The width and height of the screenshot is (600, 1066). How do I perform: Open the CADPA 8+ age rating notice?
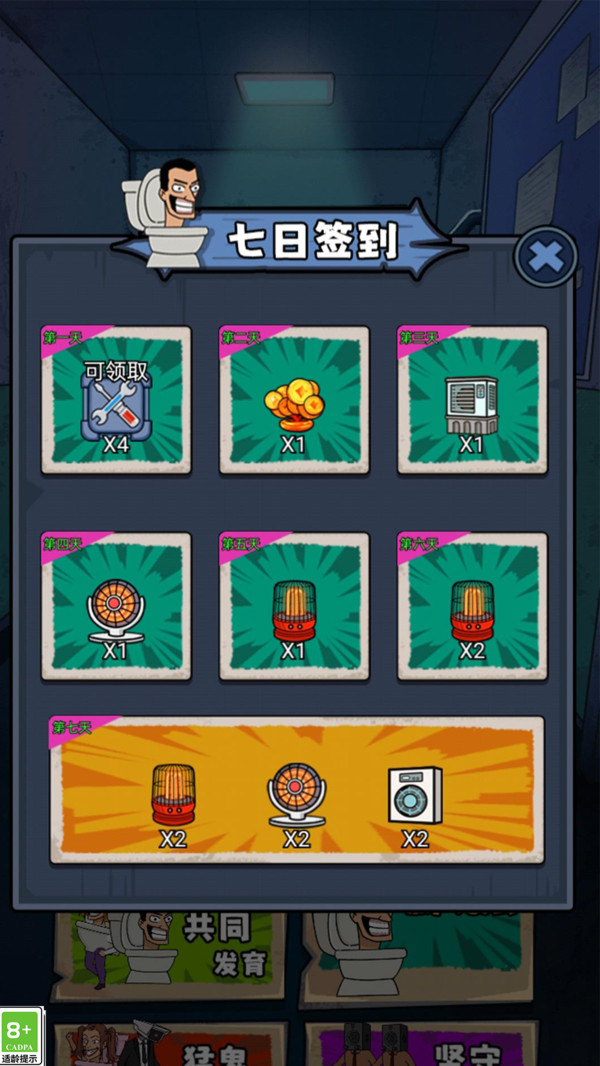(21, 1036)
